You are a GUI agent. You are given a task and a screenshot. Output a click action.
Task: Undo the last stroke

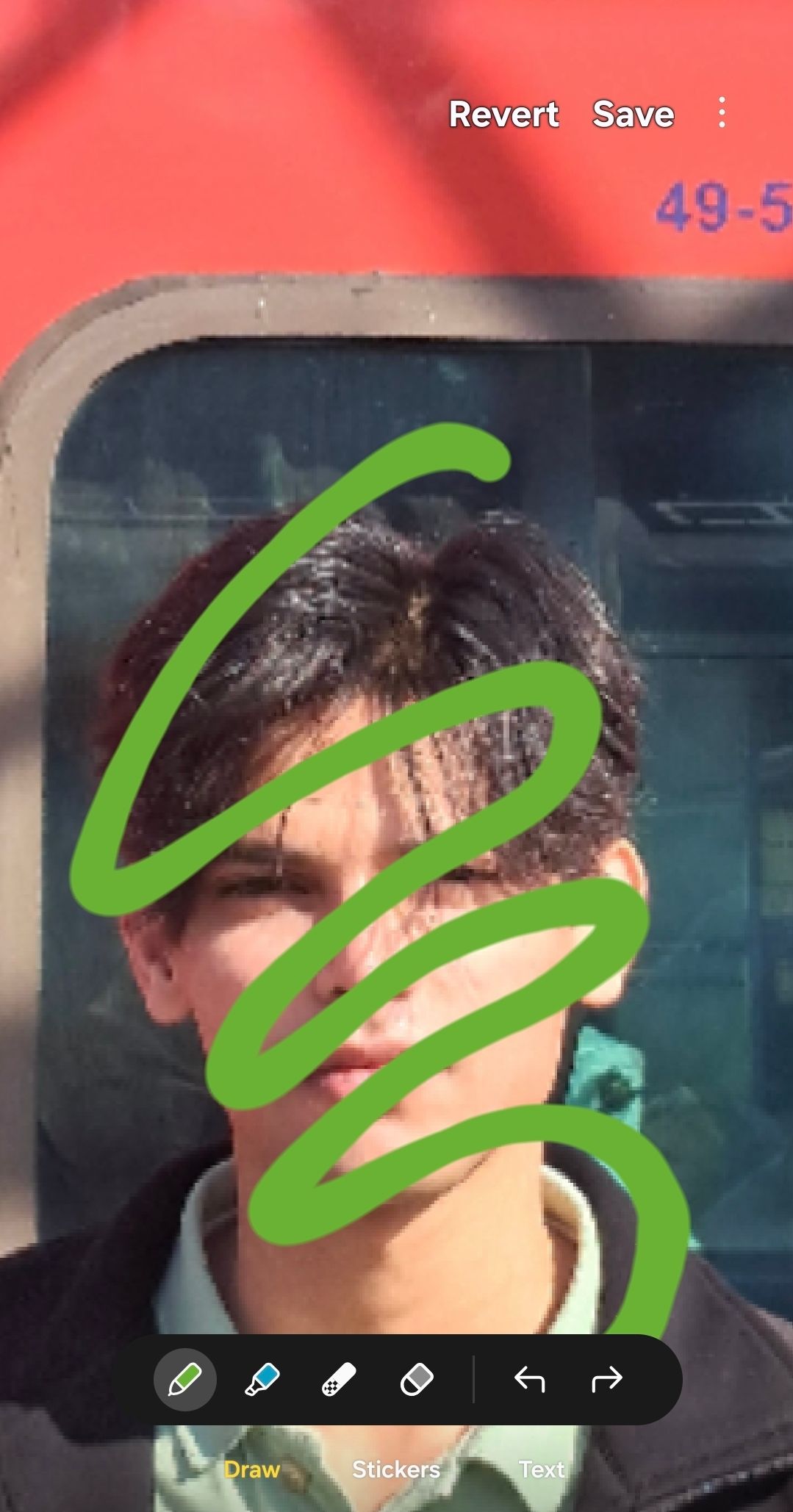tap(529, 1379)
